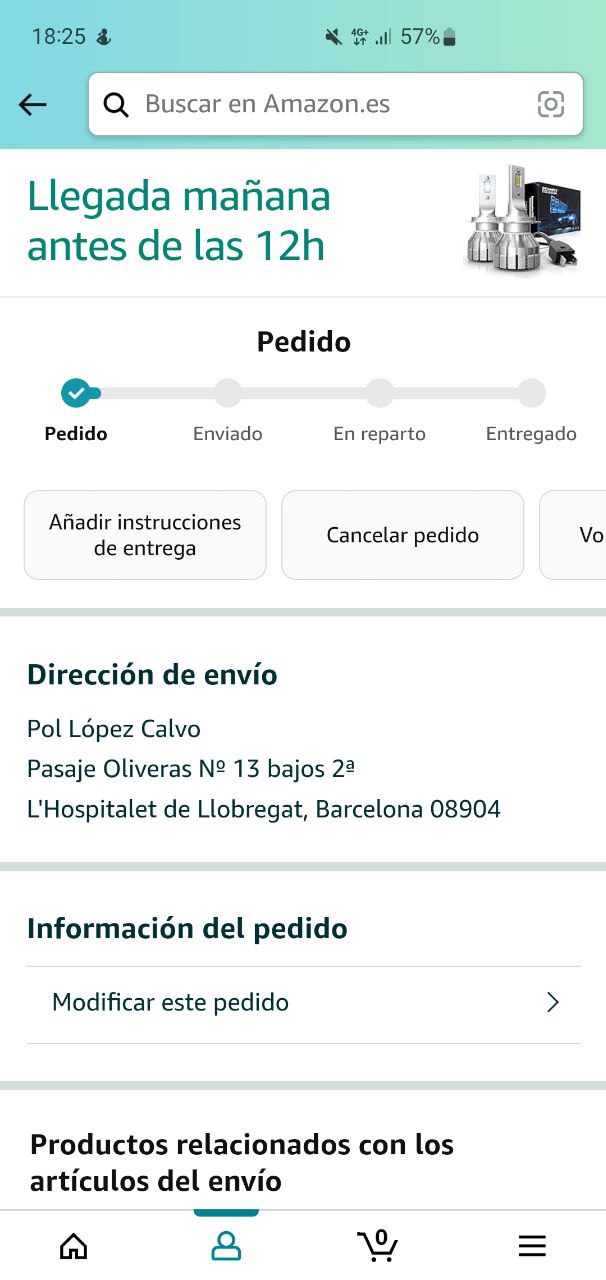Go to the Amazon home tab
This screenshot has width=606, height=1280.
pyautogui.click(x=73, y=1245)
